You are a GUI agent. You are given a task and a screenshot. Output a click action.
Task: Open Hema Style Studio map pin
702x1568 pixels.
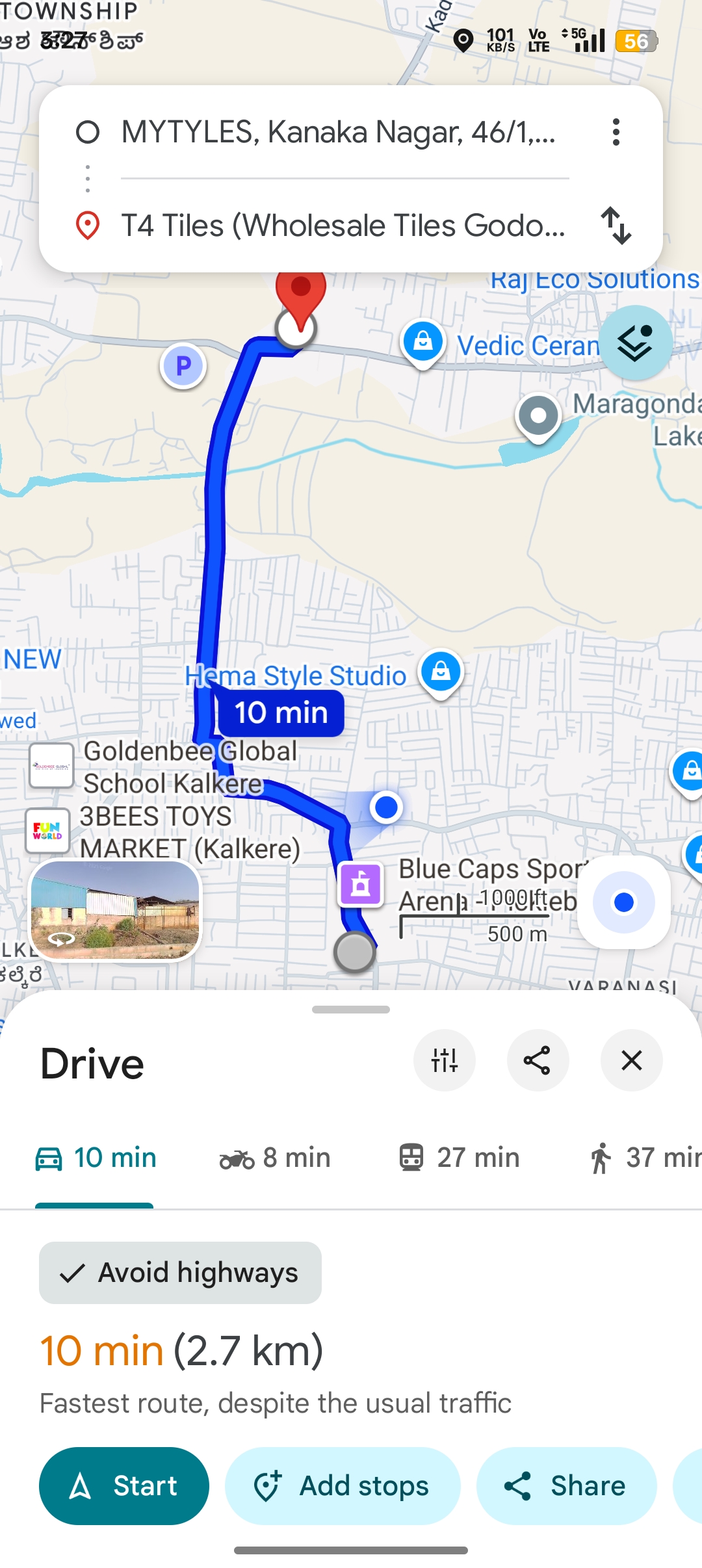coord(441,672)
